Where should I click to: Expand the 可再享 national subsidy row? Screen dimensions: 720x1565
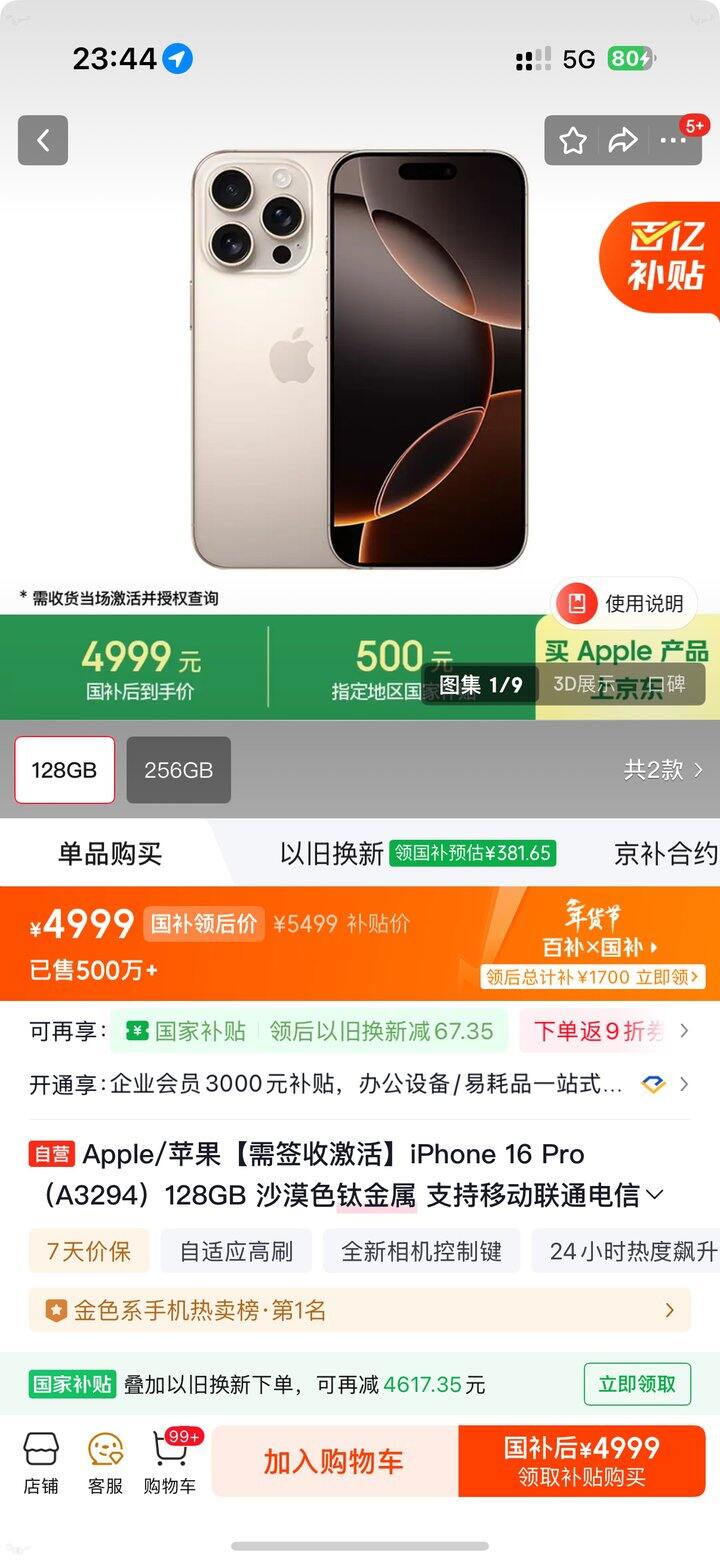pos(684,1030)
